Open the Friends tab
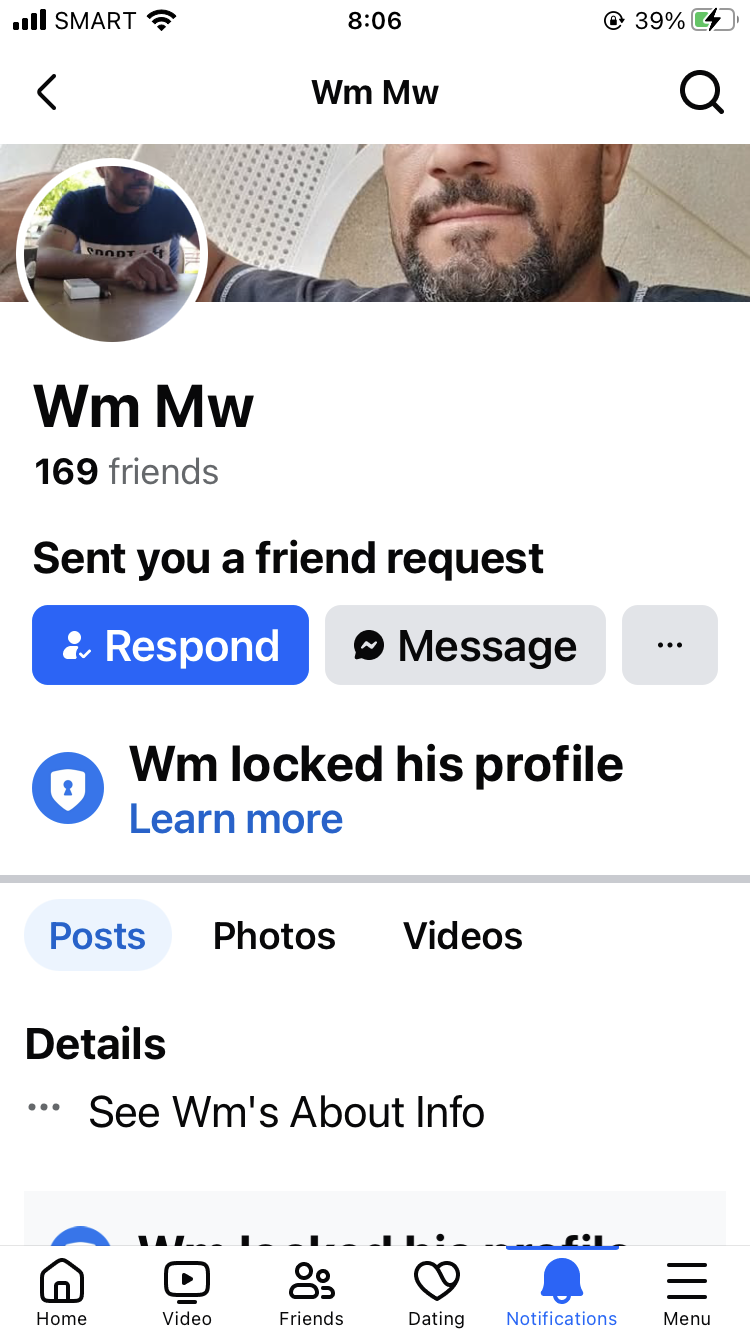The image size is (750, 1334). [x=311, y=1292]
